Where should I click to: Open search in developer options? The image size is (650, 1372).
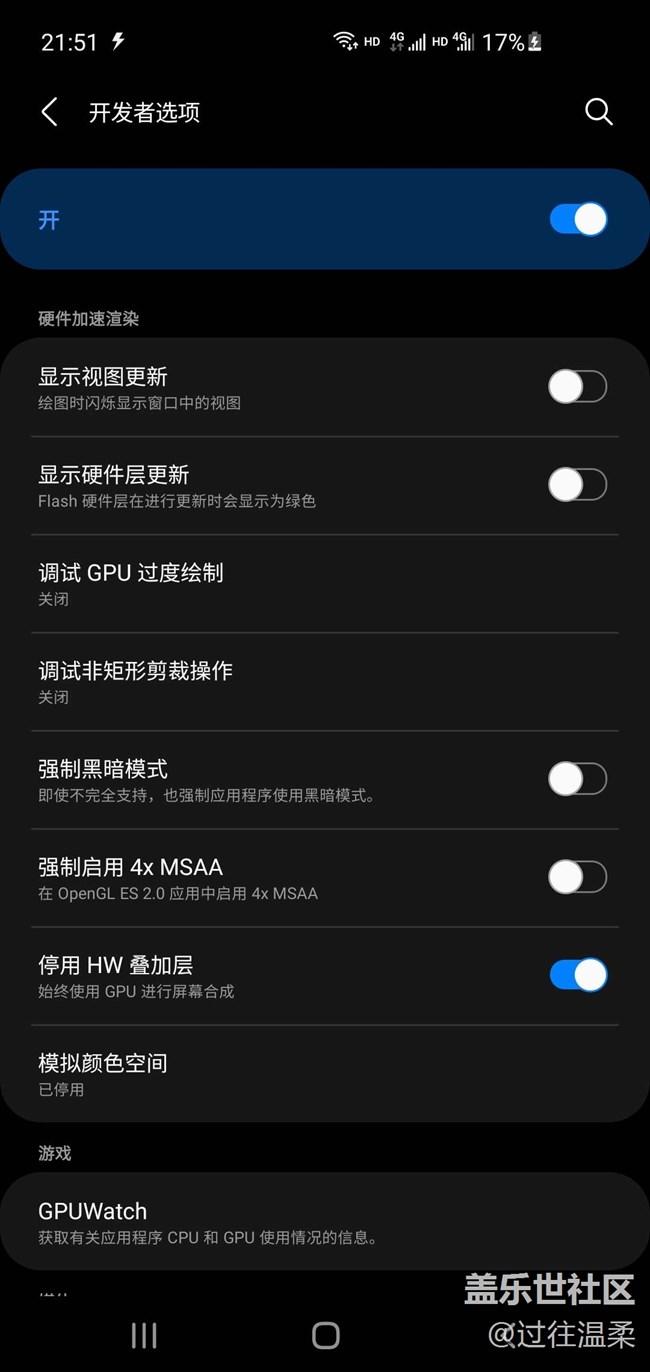(x=598, y=112)
